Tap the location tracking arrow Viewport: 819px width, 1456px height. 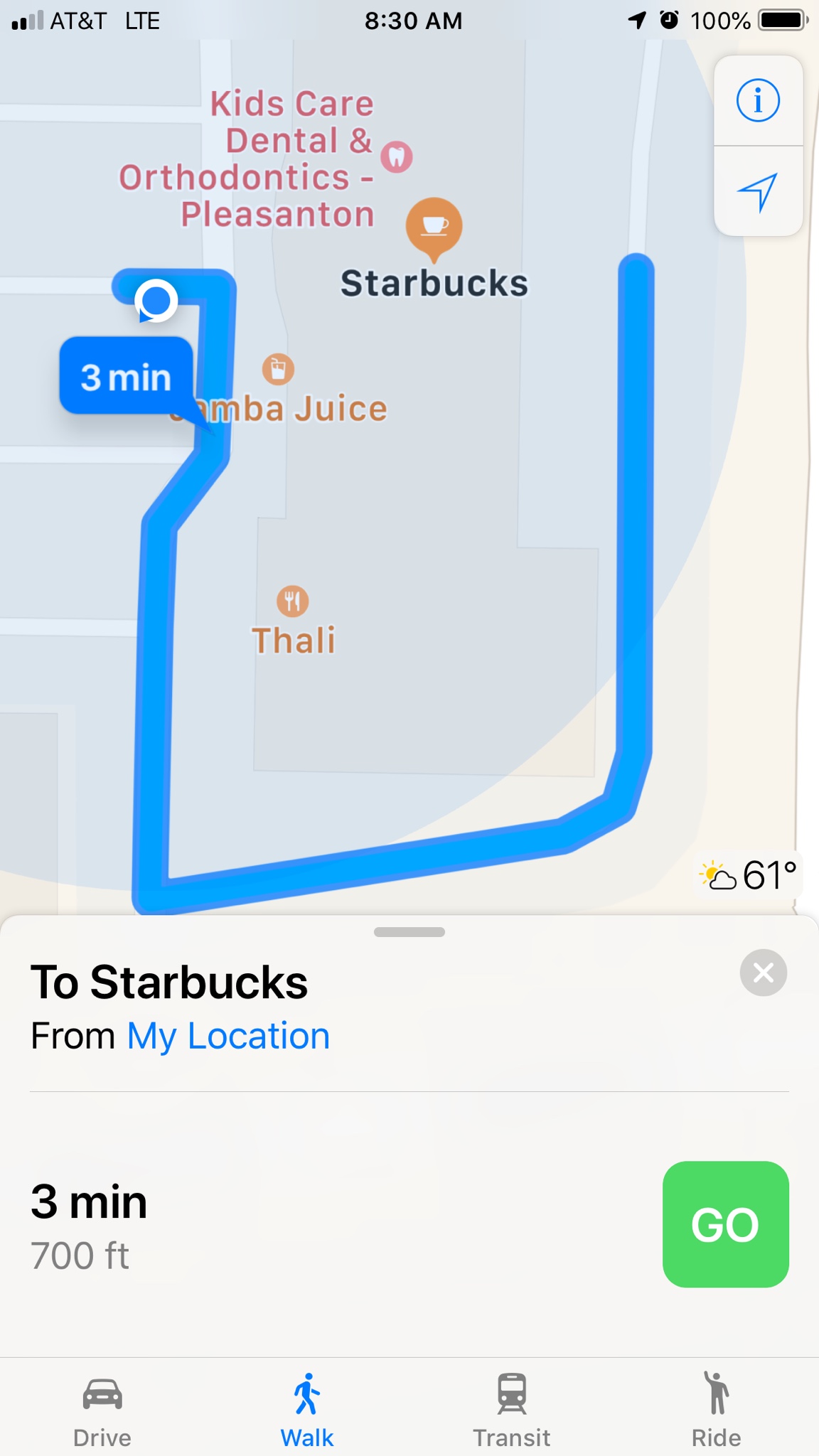pos(758,191)
